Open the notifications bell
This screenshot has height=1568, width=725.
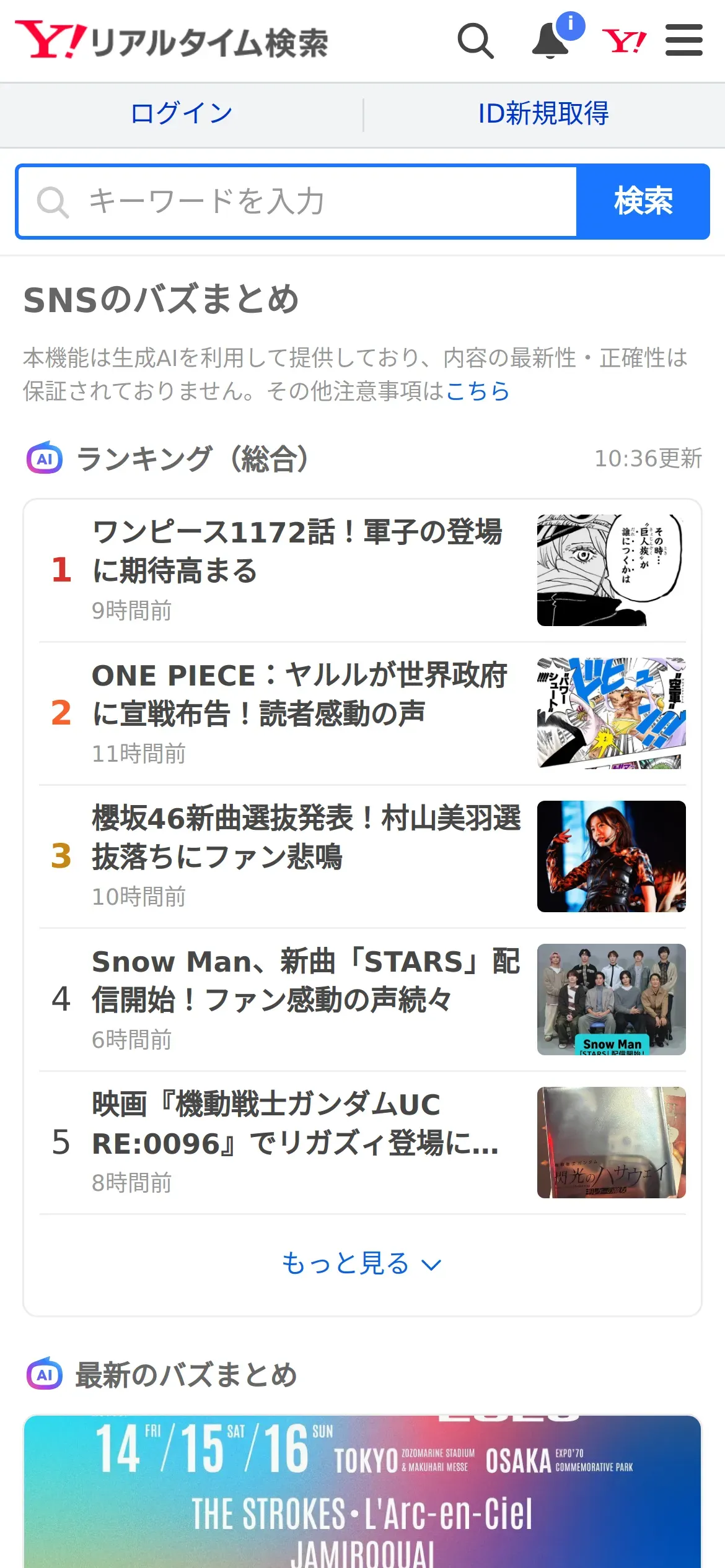pyautogui.click(x=551, y=41)
